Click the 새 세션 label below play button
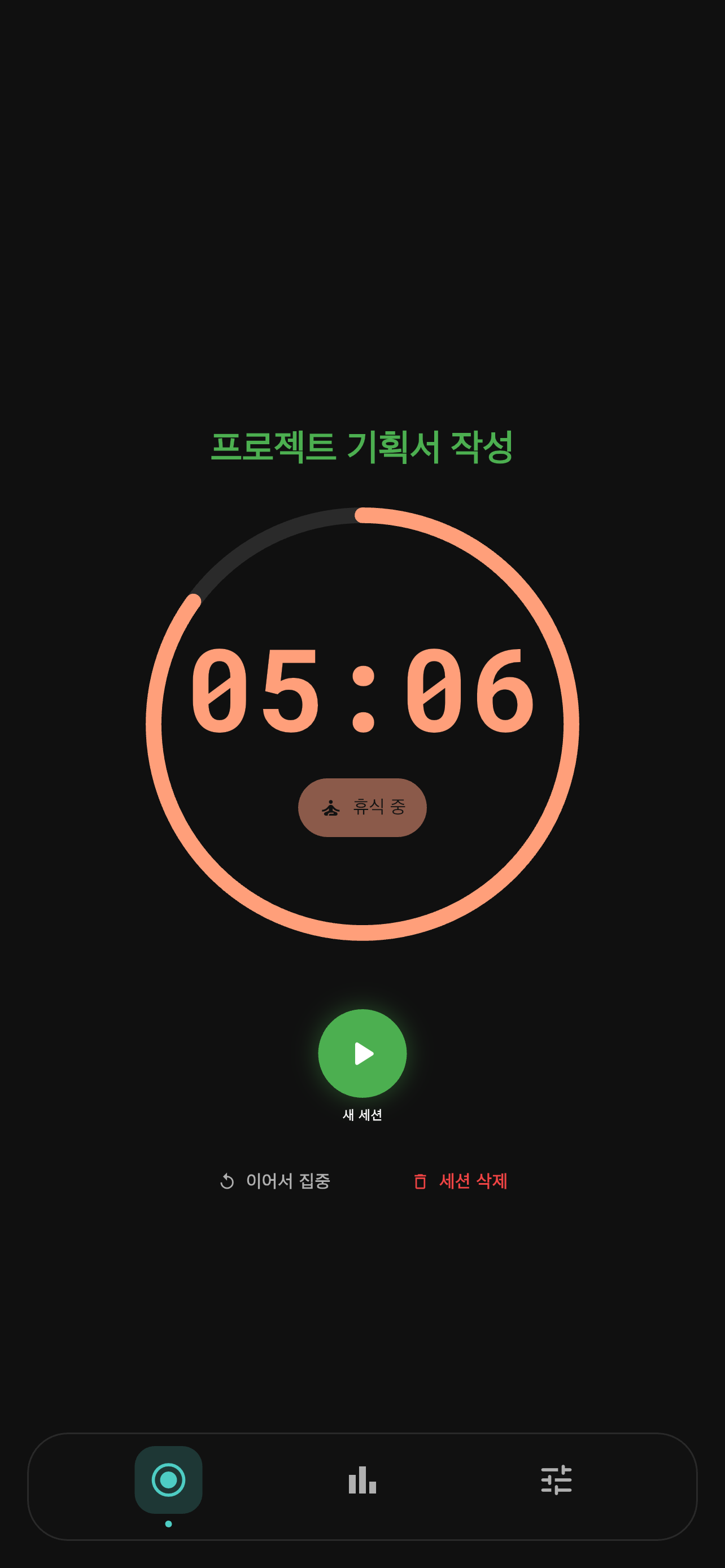This screenshot has width=725, height=1568. point(362,1116)
